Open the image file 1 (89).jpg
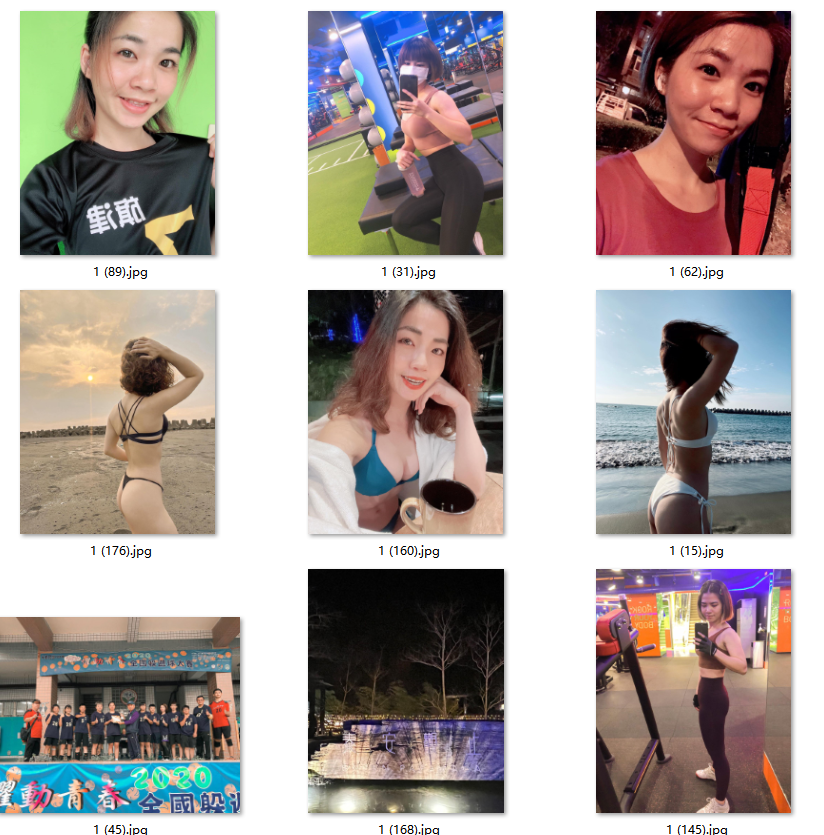The image size is (824, 835). point(117,133)
